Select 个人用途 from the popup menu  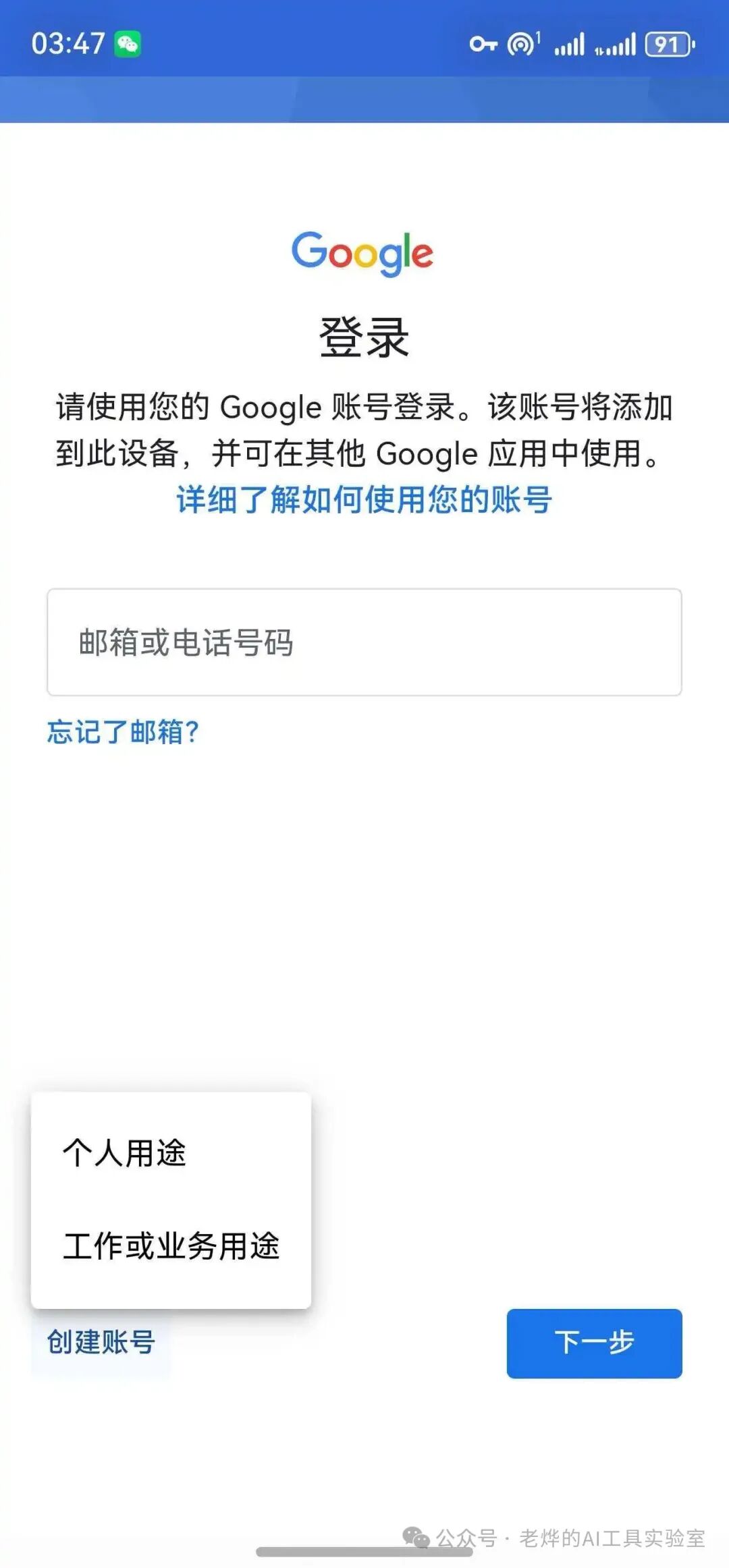pos(125,1153)
